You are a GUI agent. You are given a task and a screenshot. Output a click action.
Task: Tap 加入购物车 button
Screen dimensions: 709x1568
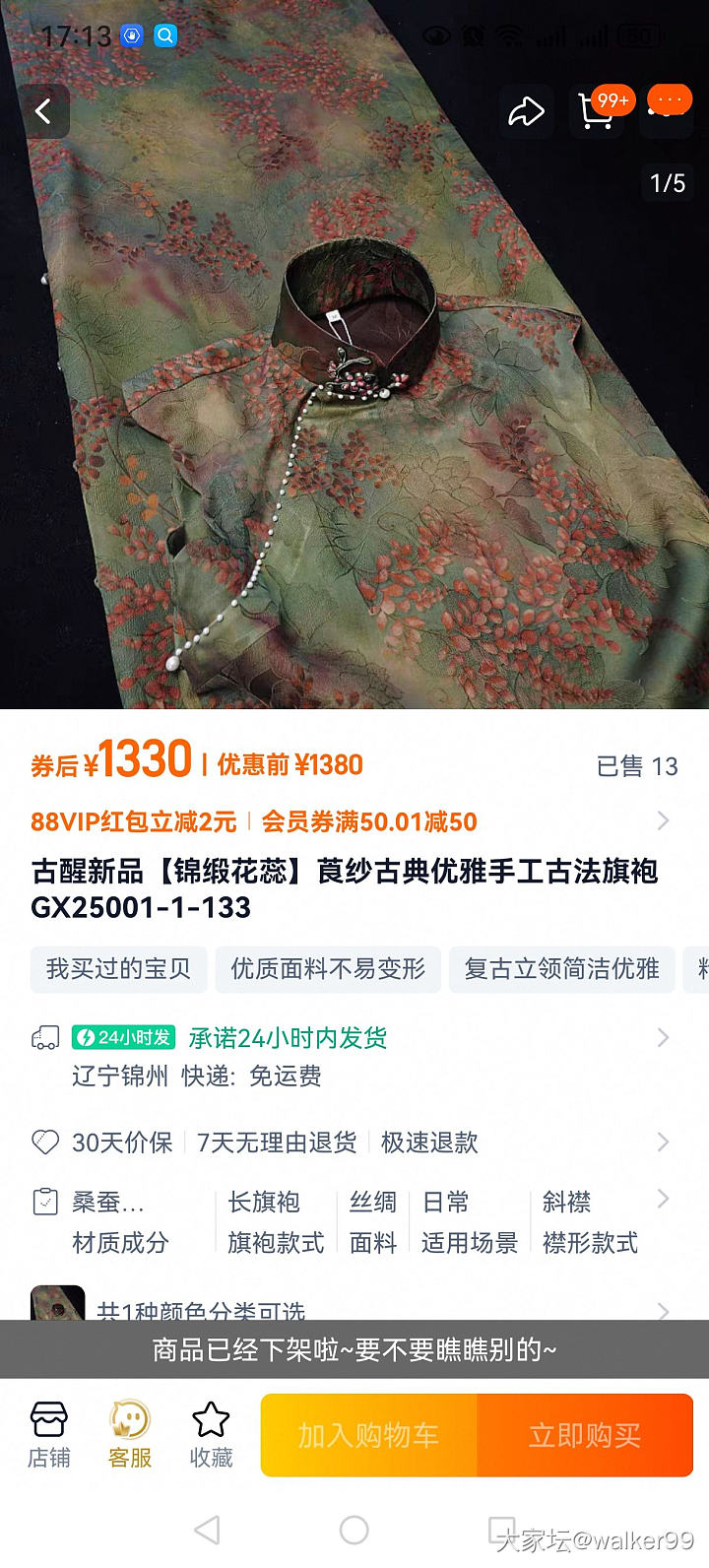coord(368,1435)
